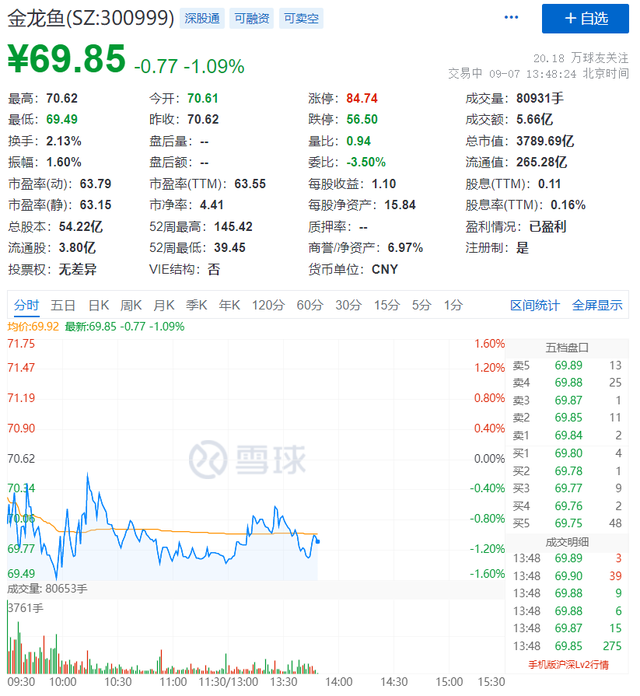Image resolution: width=640 pixels, height=696 pixels.
Task: Select the 30分 chart tab
Action: click(x=348, y=305)
